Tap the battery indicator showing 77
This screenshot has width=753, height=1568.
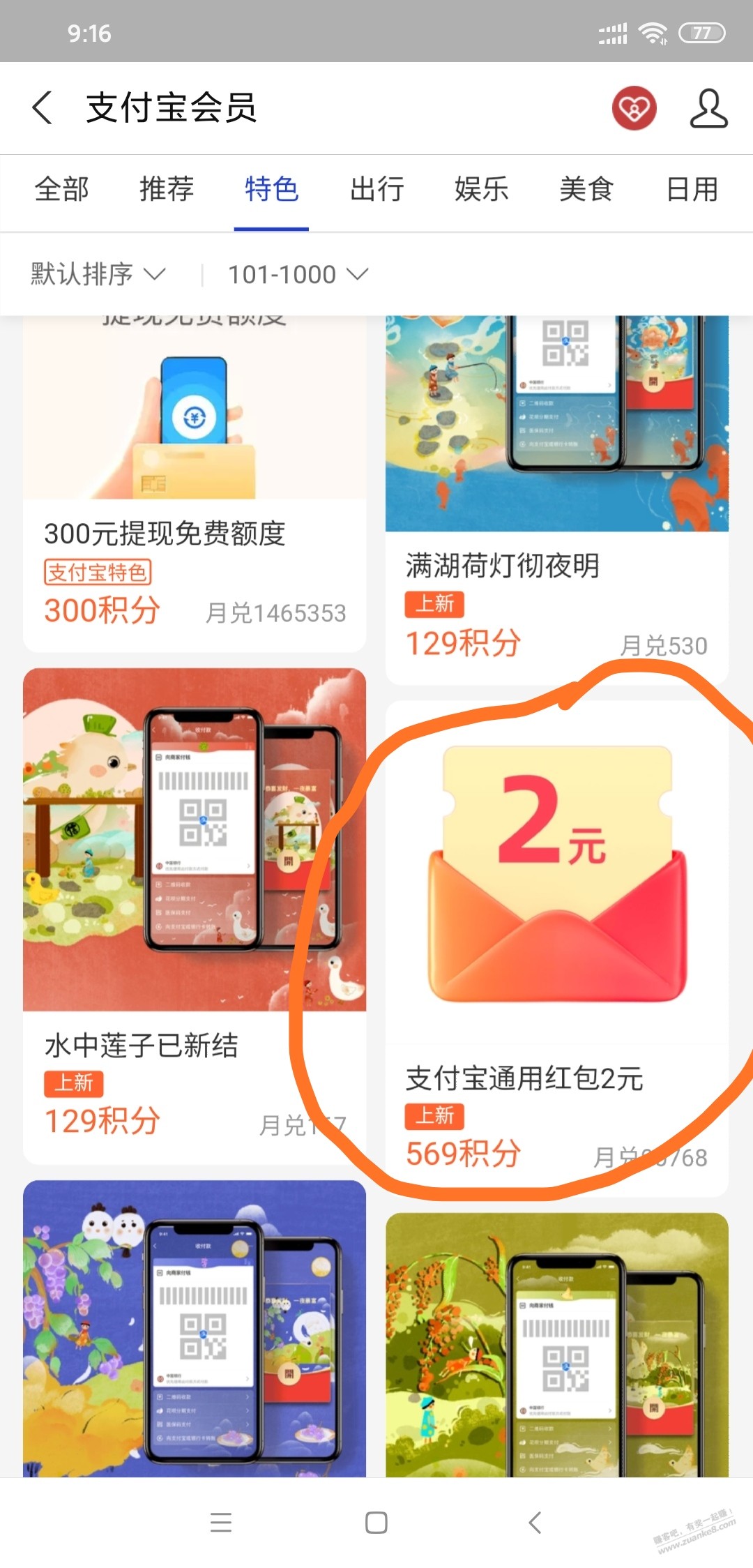[702, 31]
